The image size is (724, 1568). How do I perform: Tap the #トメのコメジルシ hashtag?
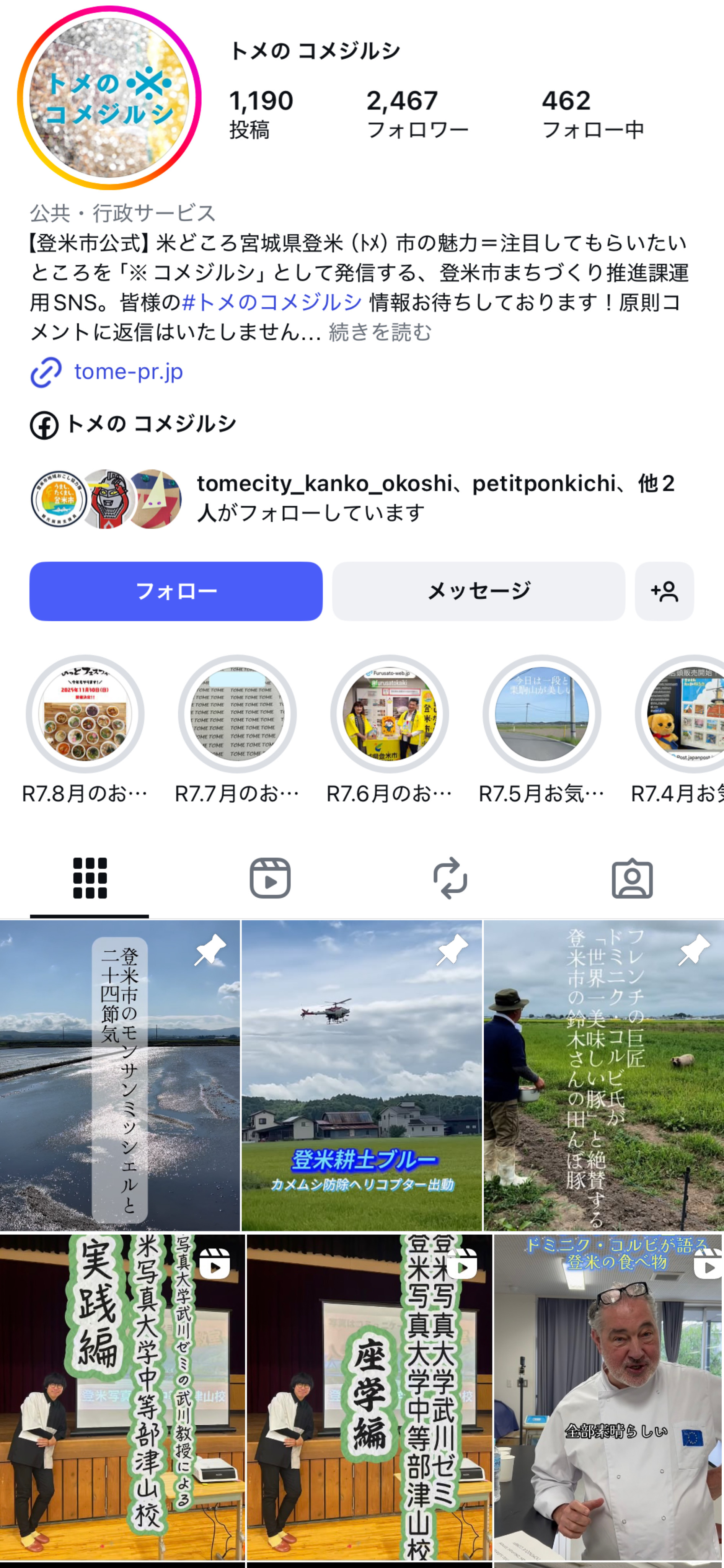coord(272,302)
